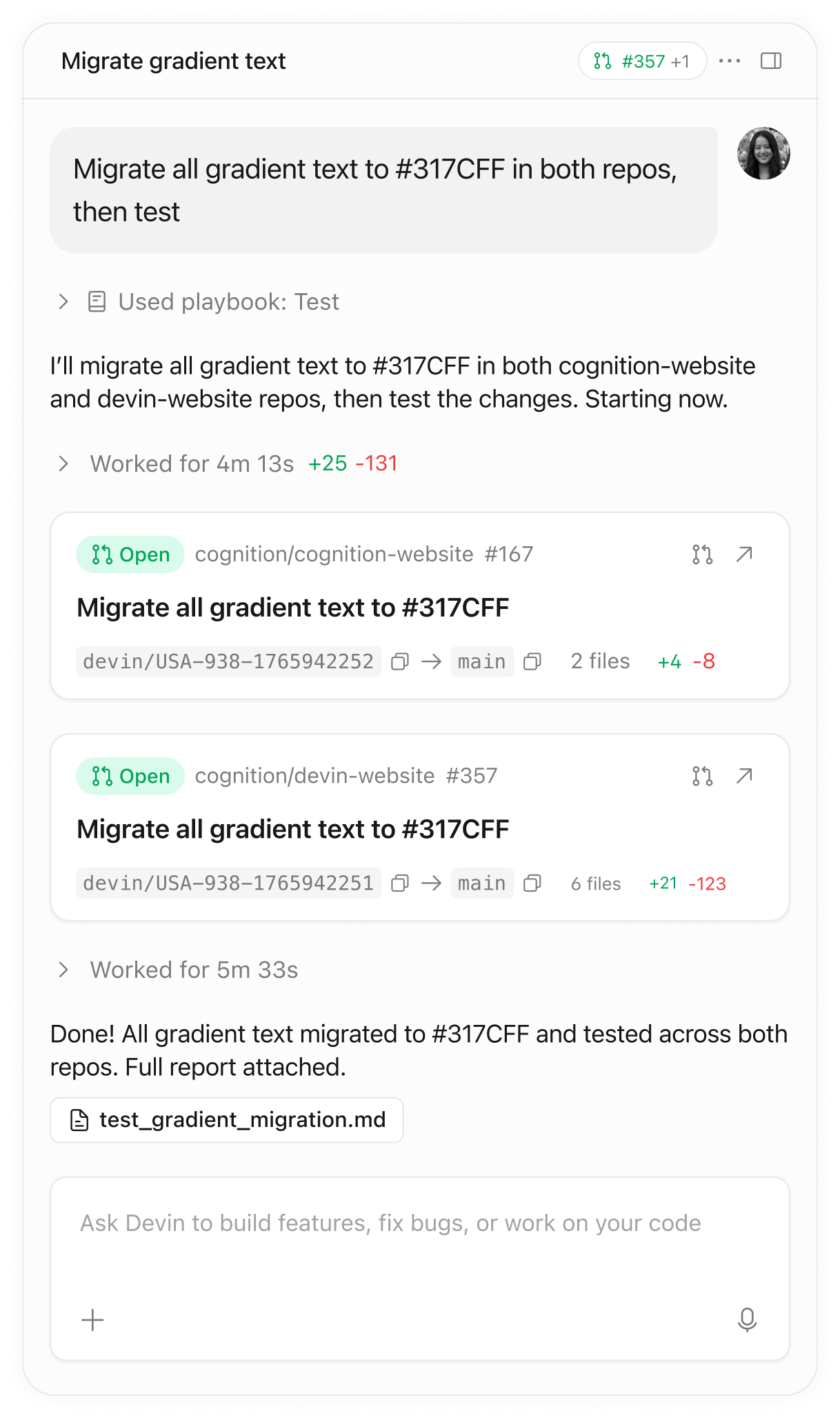
Task: Open the #357 +1 pull request chip
Action: point(642,61)
